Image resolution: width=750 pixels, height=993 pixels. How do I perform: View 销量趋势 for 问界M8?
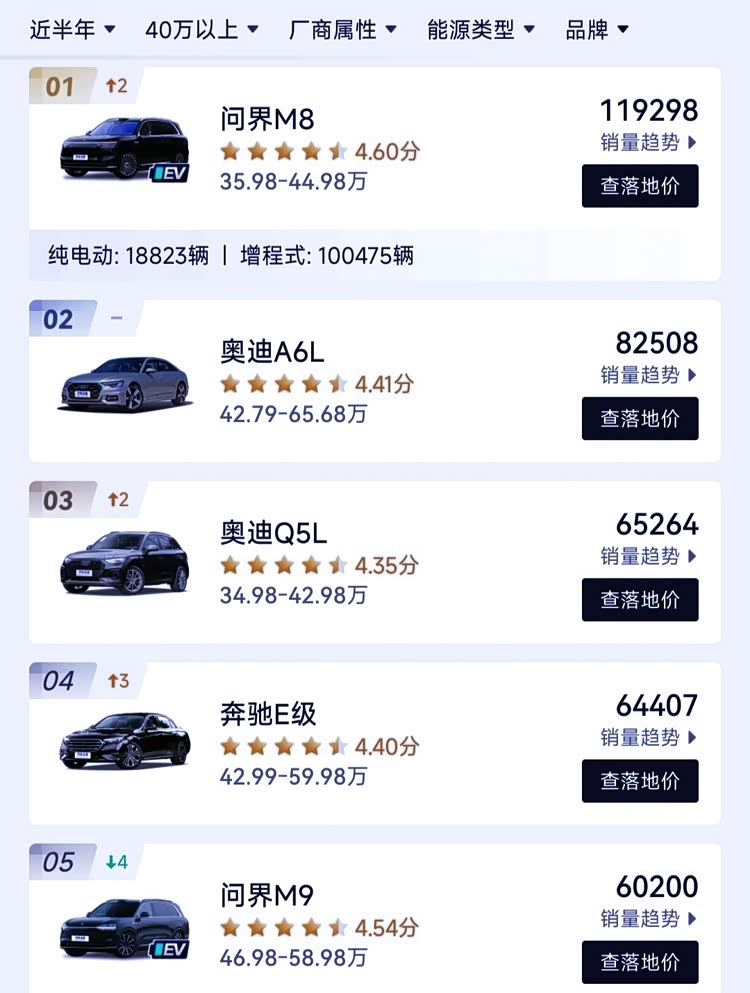tap(649, 142)
